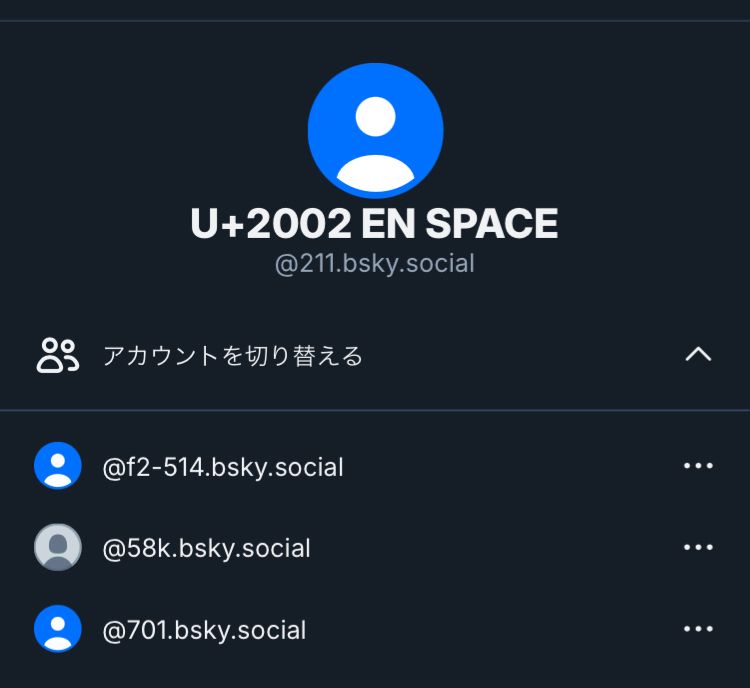
Task: Open more options for @701.bsky.social
Action: 697,630
